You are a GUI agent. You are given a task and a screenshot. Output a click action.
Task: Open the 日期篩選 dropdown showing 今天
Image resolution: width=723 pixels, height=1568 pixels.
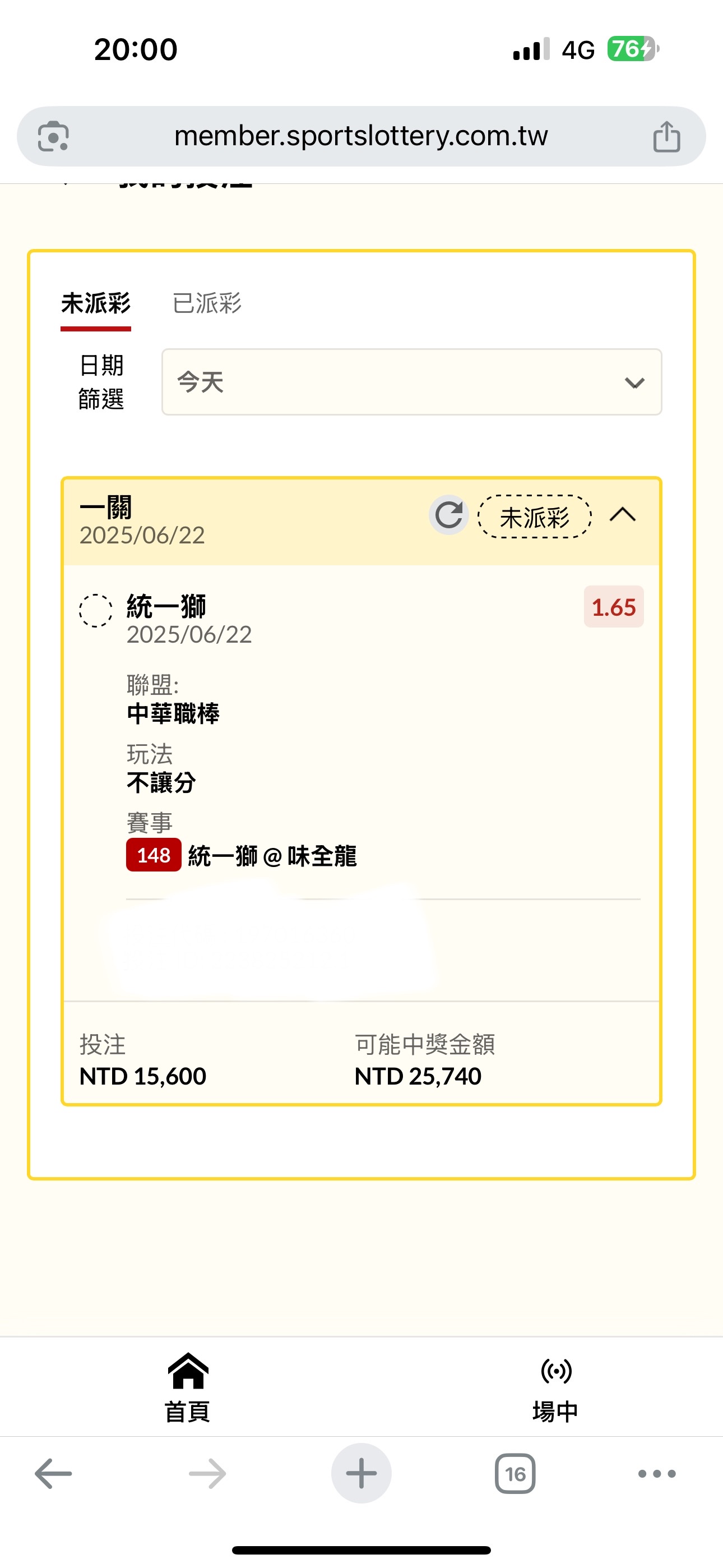(411, 382)
